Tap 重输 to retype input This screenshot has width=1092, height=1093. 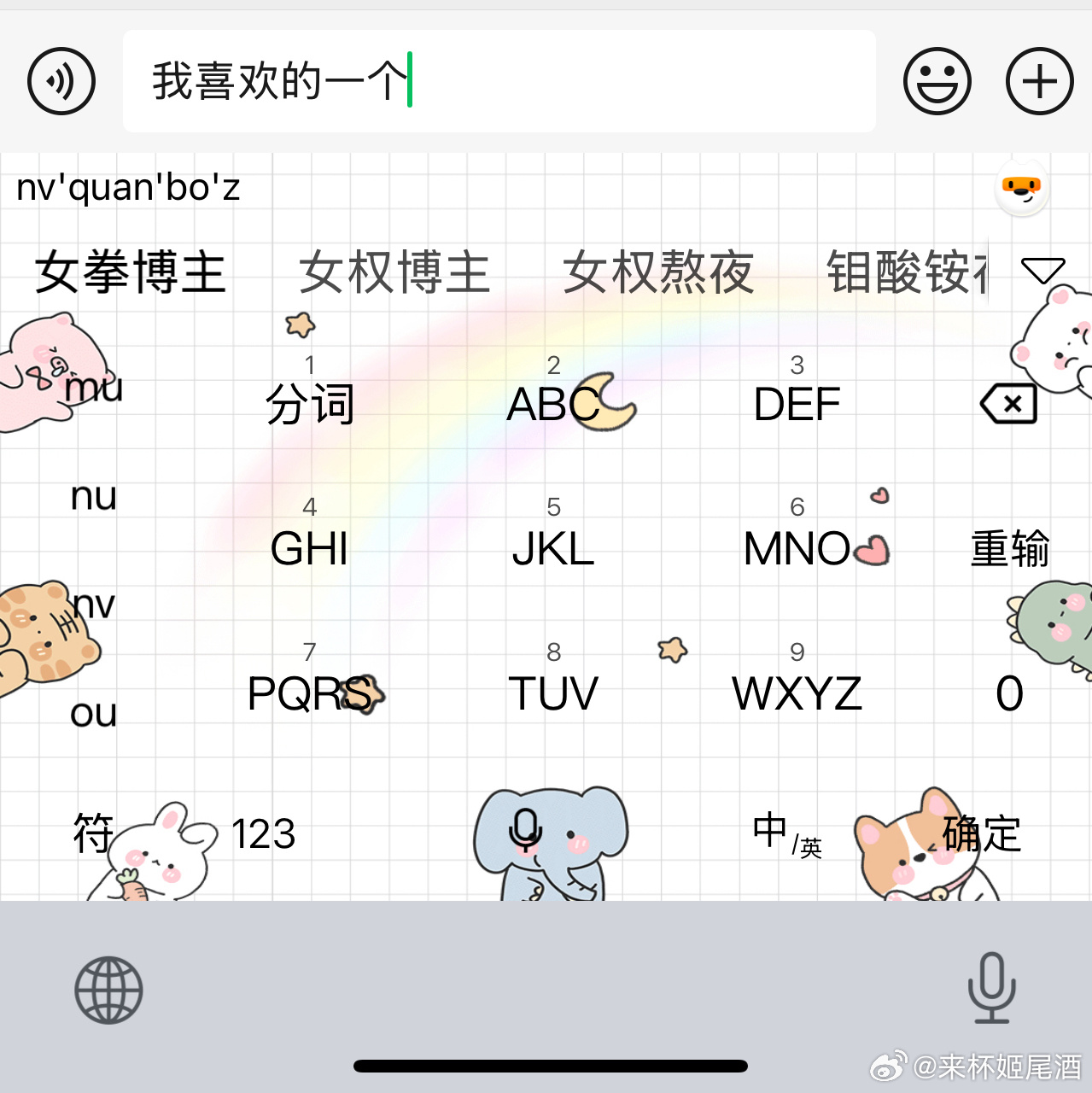click(1009, 548)
